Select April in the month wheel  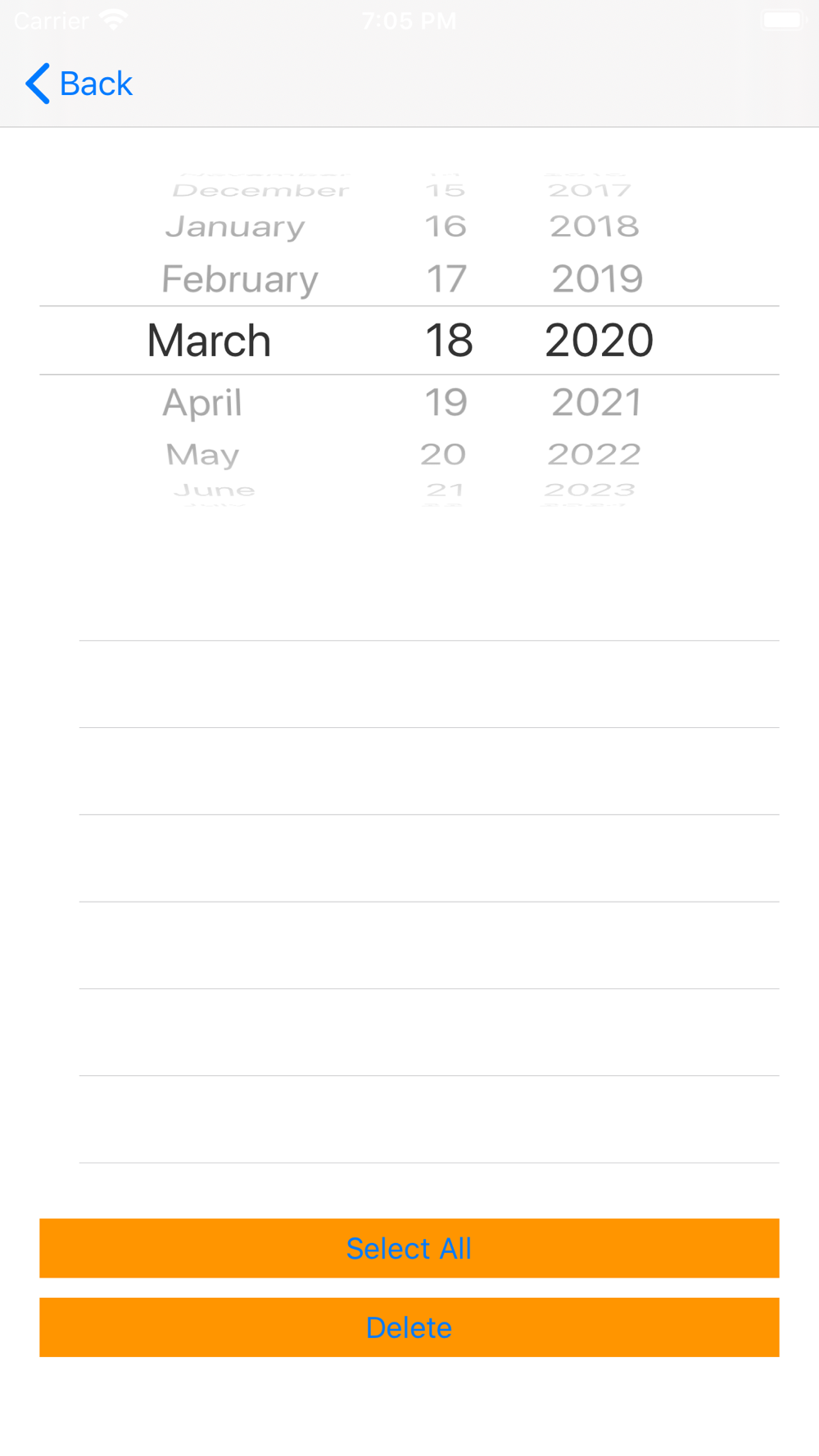coord(202,402)
